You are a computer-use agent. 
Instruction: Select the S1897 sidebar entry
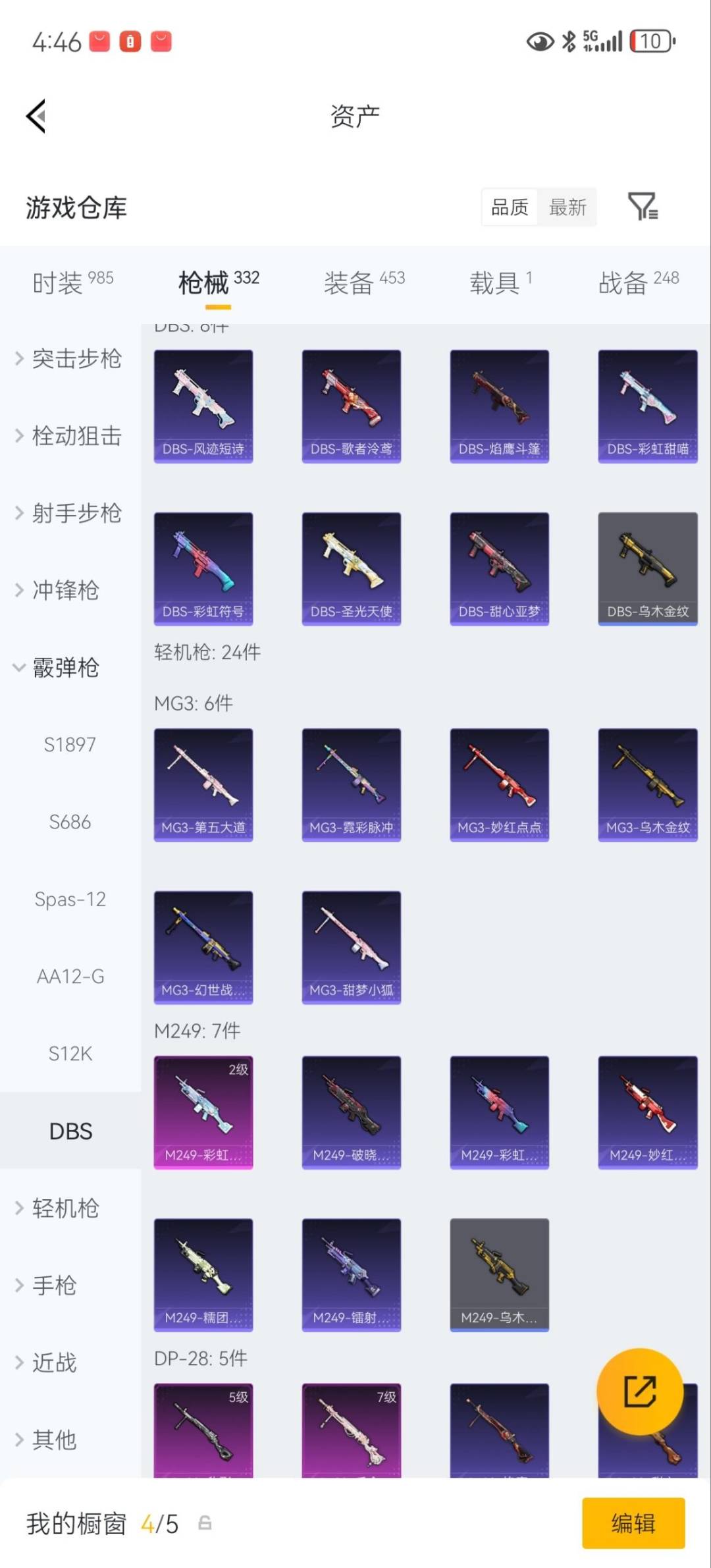[x=71, y=744]
